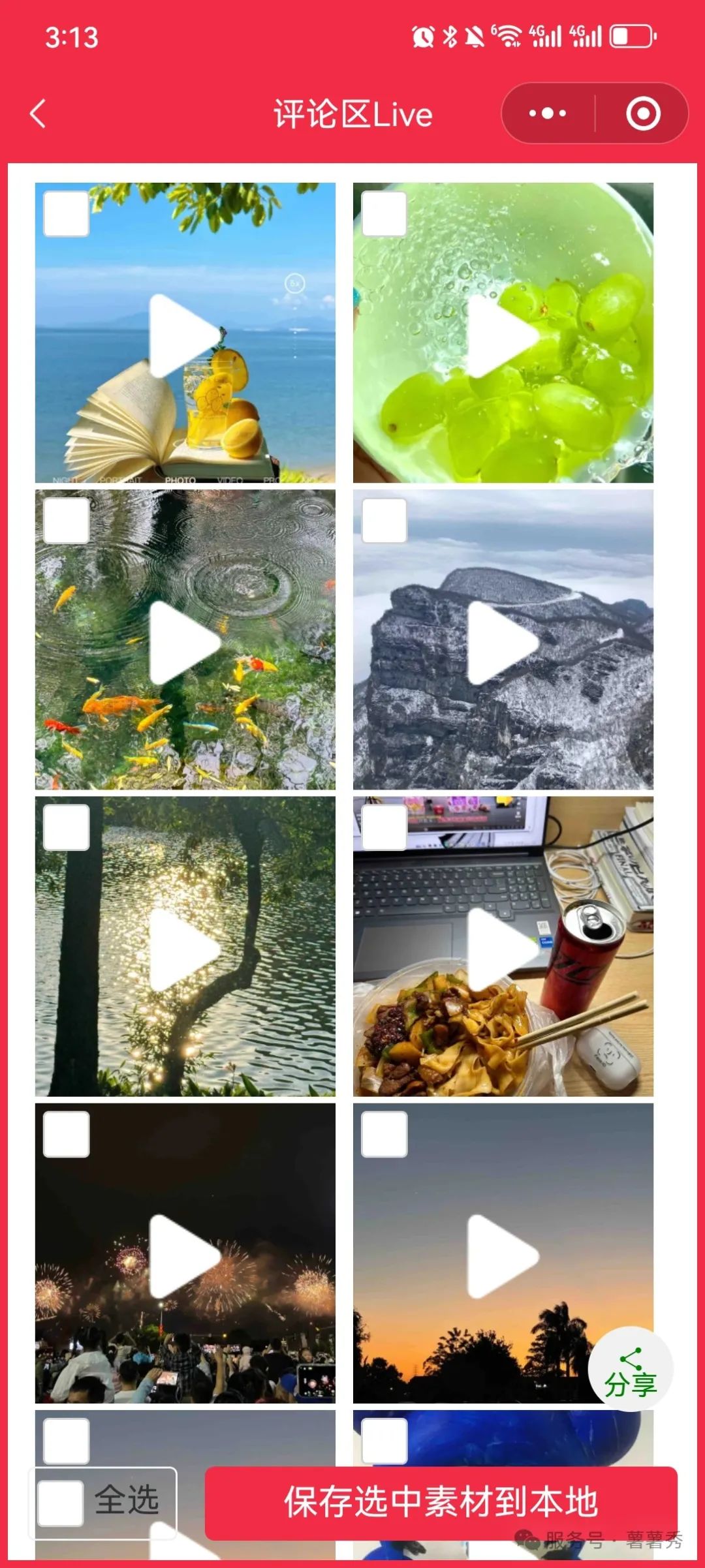The image size is (705, 1568).
Task: Tap 保存选中素材到本地 to save selected
Action: [441, 1501]
